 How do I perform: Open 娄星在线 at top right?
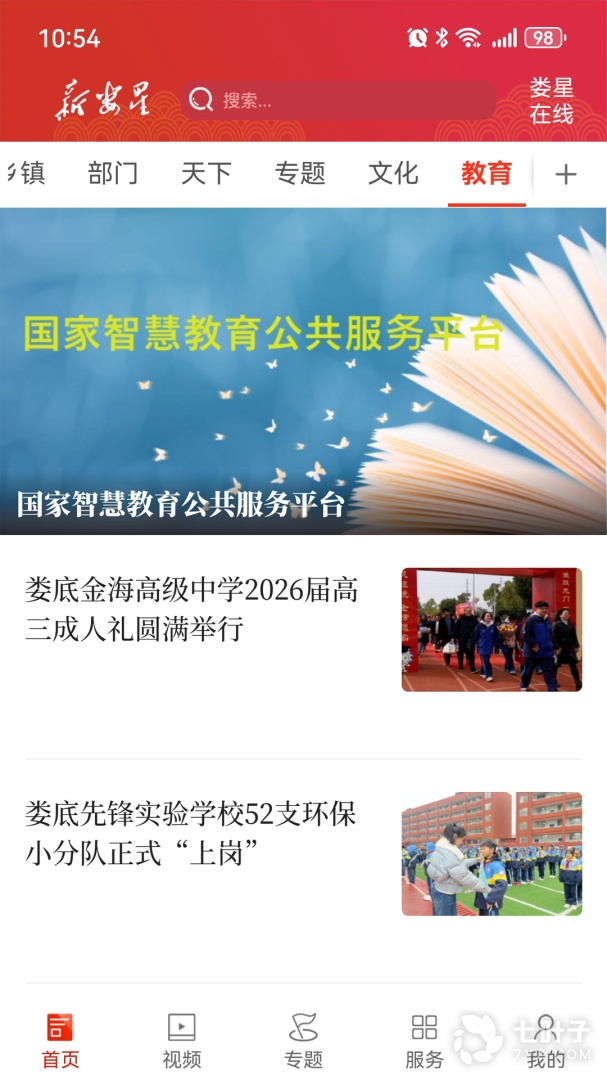pyautogui.click(x=551, y=101)
